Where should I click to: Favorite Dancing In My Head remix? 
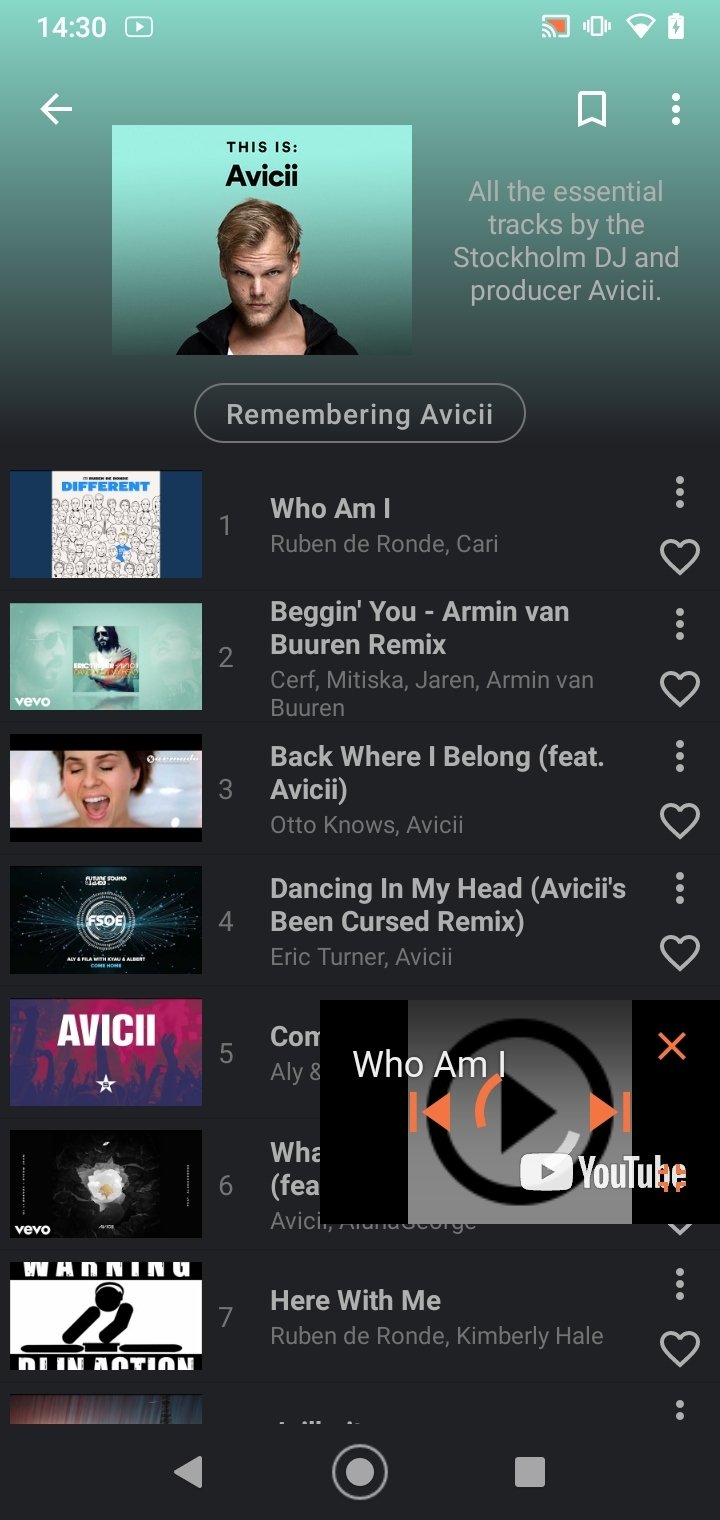(679, 953)
